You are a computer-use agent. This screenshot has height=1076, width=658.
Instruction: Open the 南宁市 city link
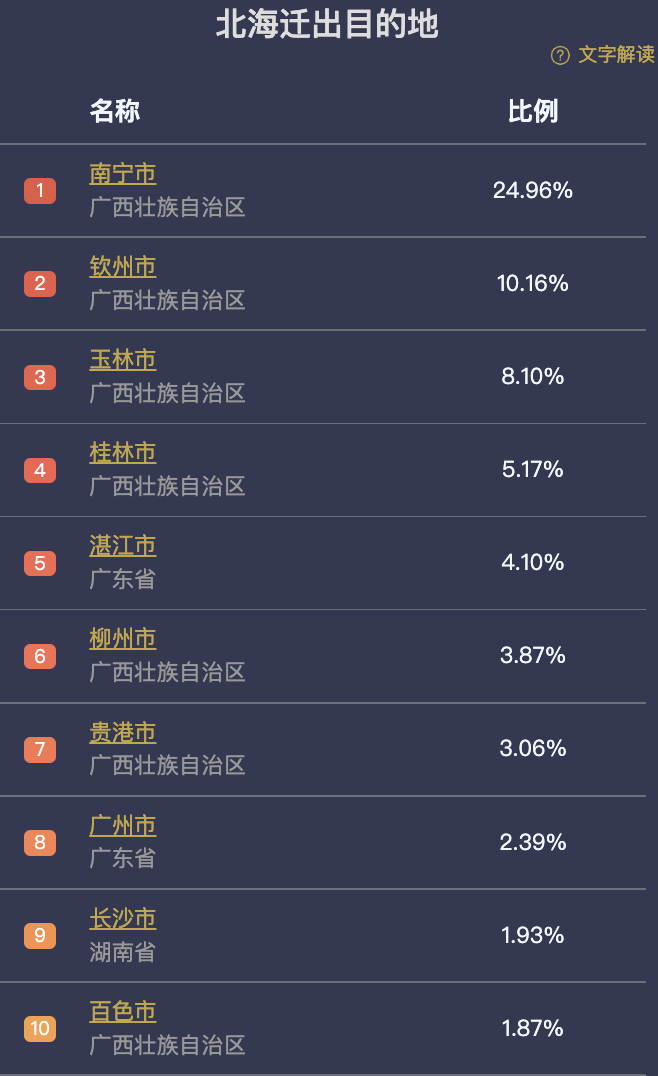[123, 174]
